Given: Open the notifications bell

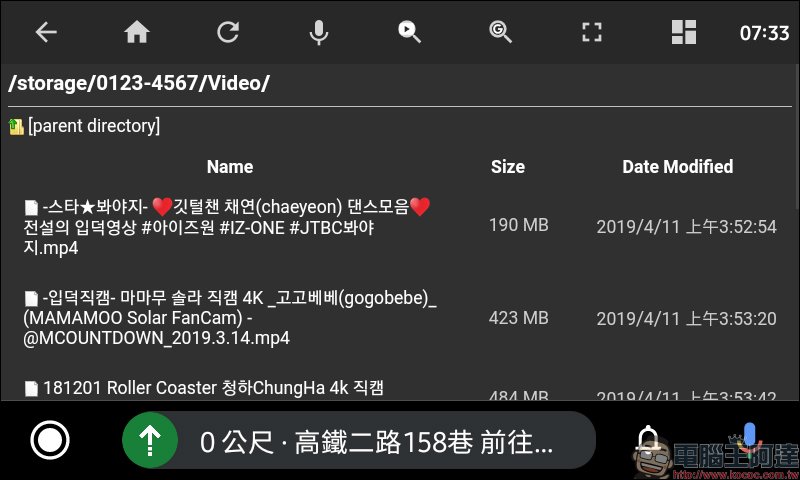Looking at the screenshot, I should (x=649, y=440).
